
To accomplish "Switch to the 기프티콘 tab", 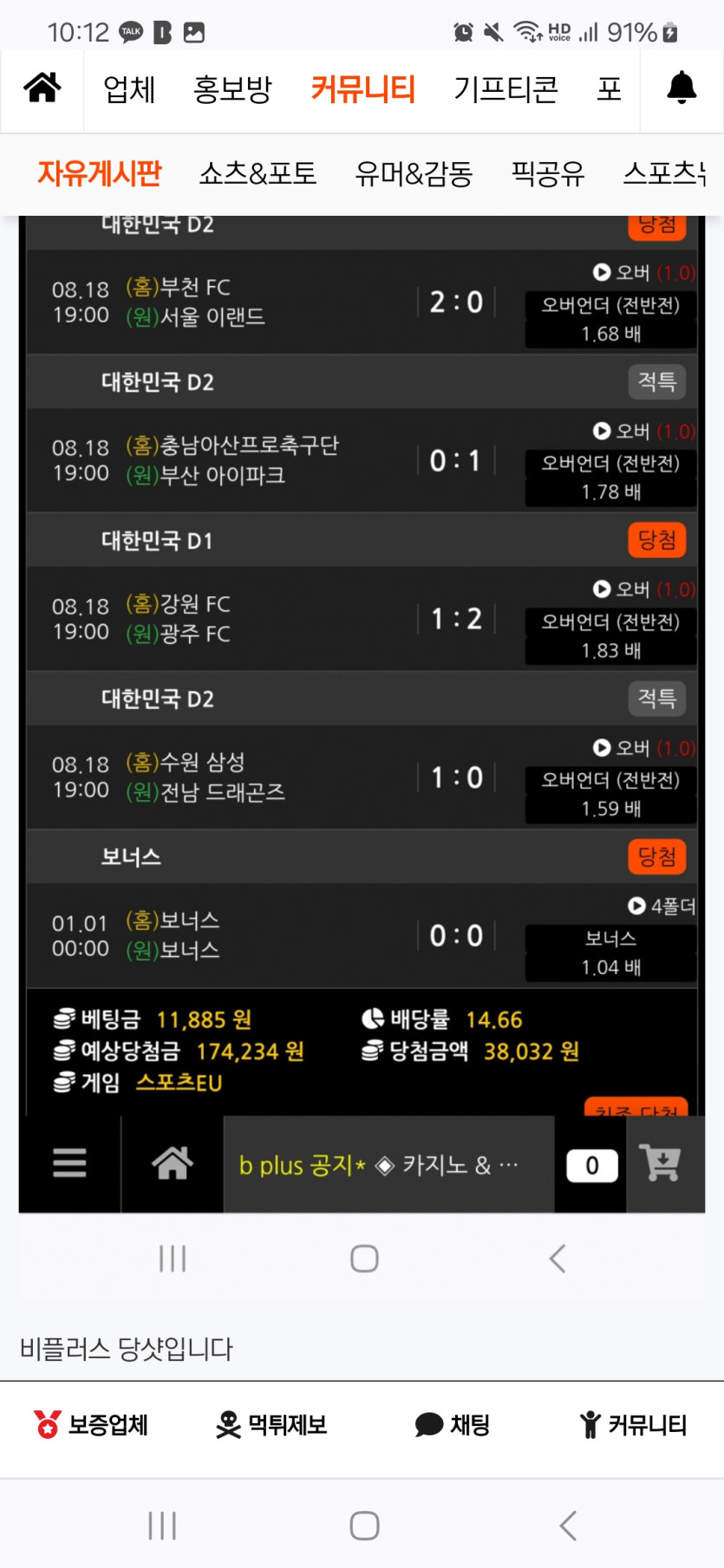I will click(x=505, y=89).
